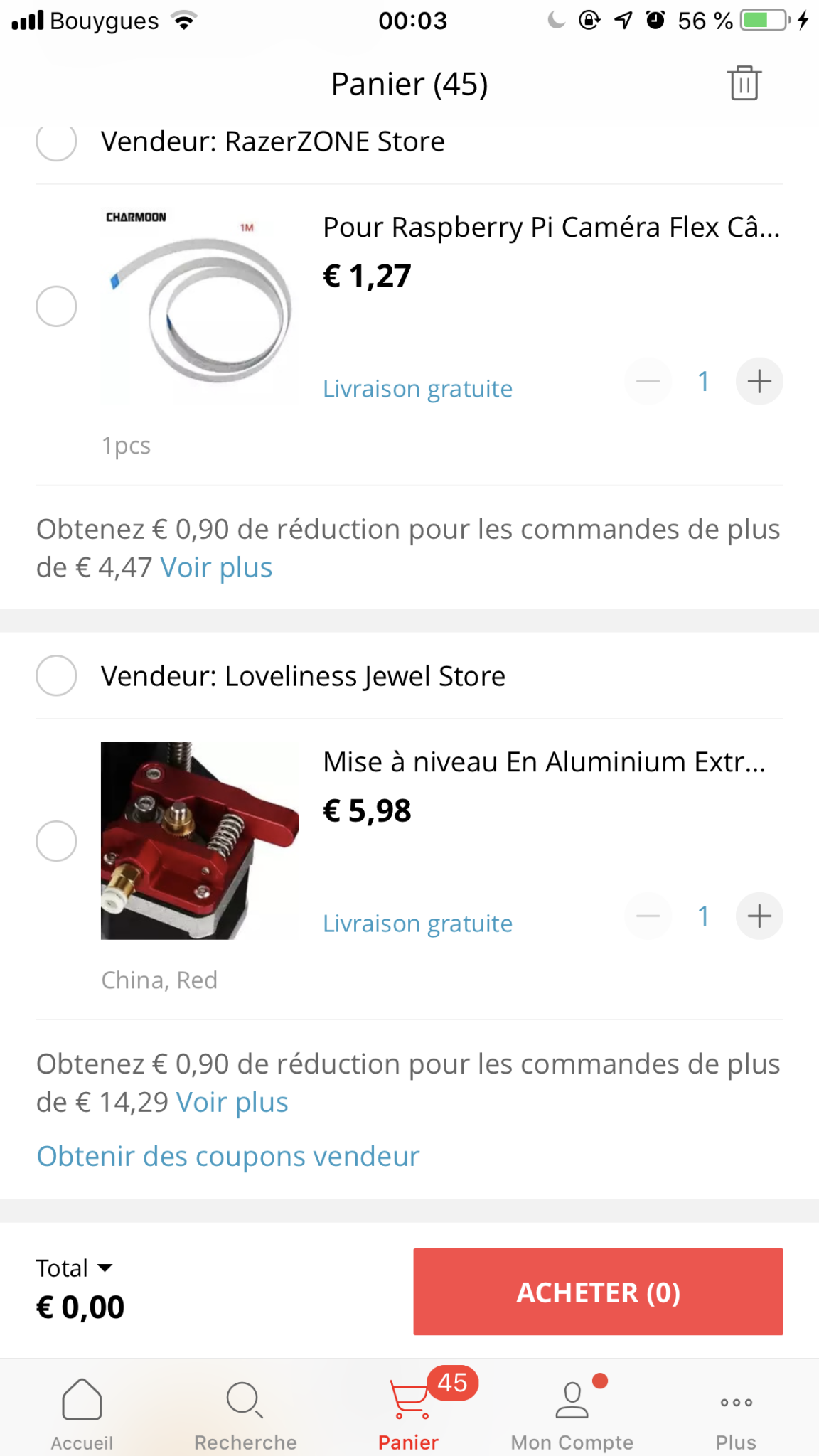Open Voir plus for the € 14,29 discount
Image resolution: width=819 pixels, height=1456 pixels.
pyautogui.click(x=232, y=1102)
